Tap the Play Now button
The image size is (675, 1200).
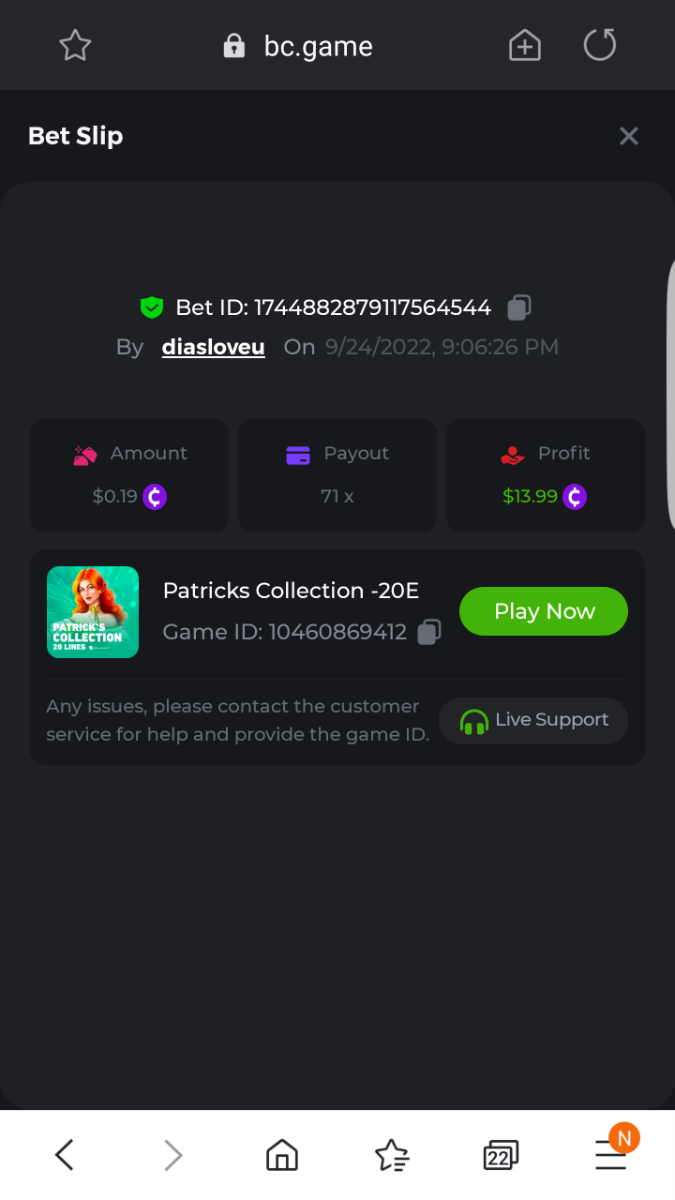pos(543,611)
